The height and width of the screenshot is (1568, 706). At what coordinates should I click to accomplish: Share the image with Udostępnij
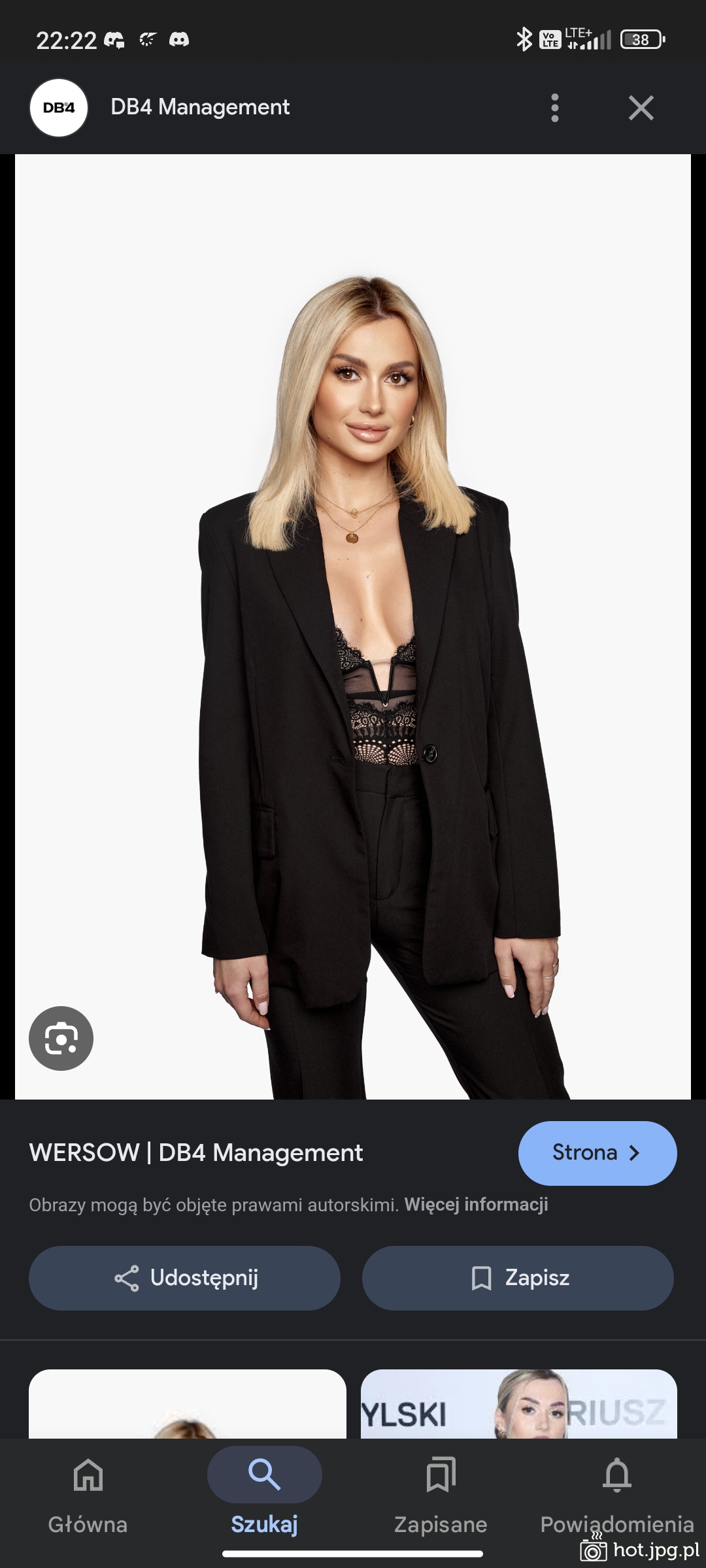click(184, 1278)
